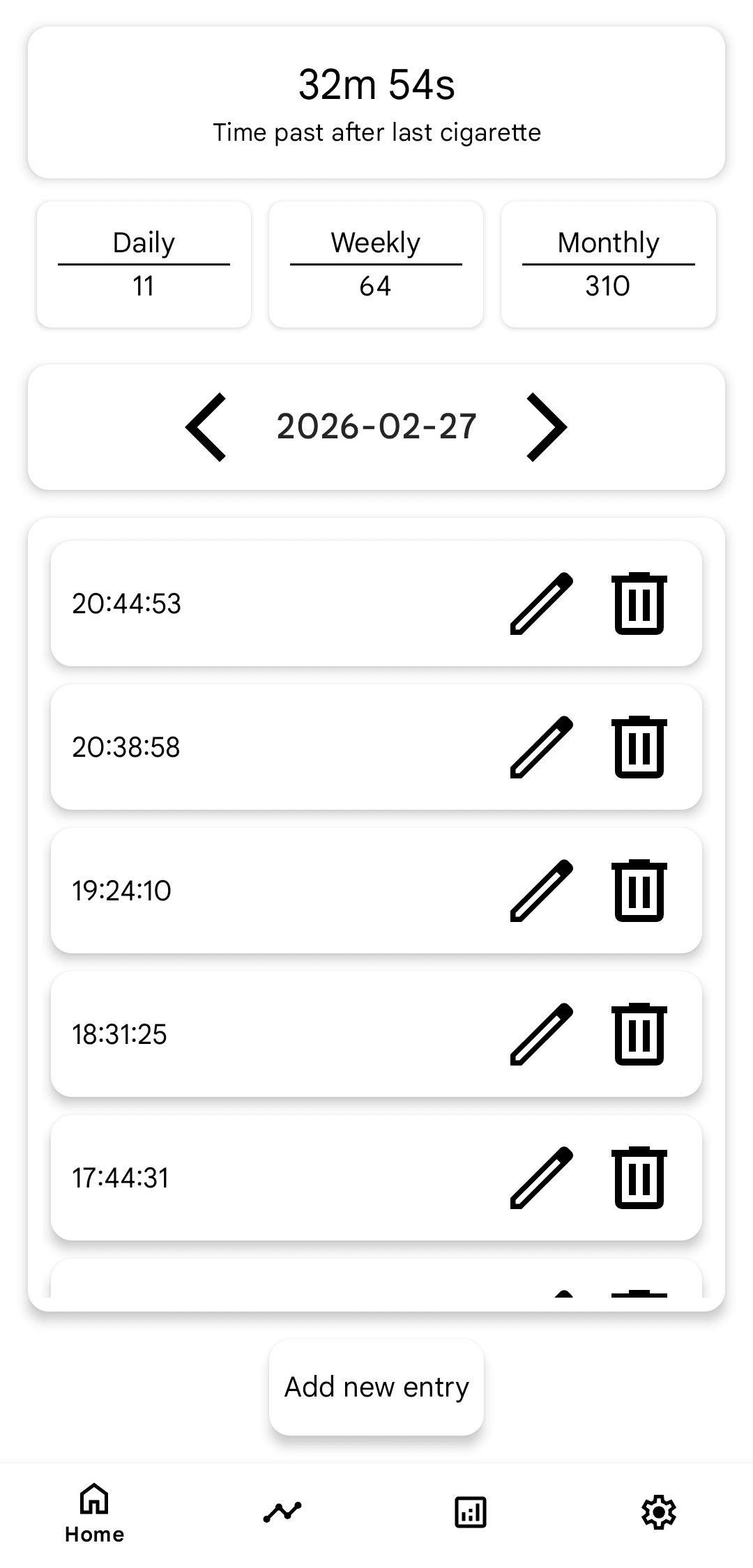753x1568 pixels.
Task: Select the Weekly counter card
Action: (x=375, y=265)
